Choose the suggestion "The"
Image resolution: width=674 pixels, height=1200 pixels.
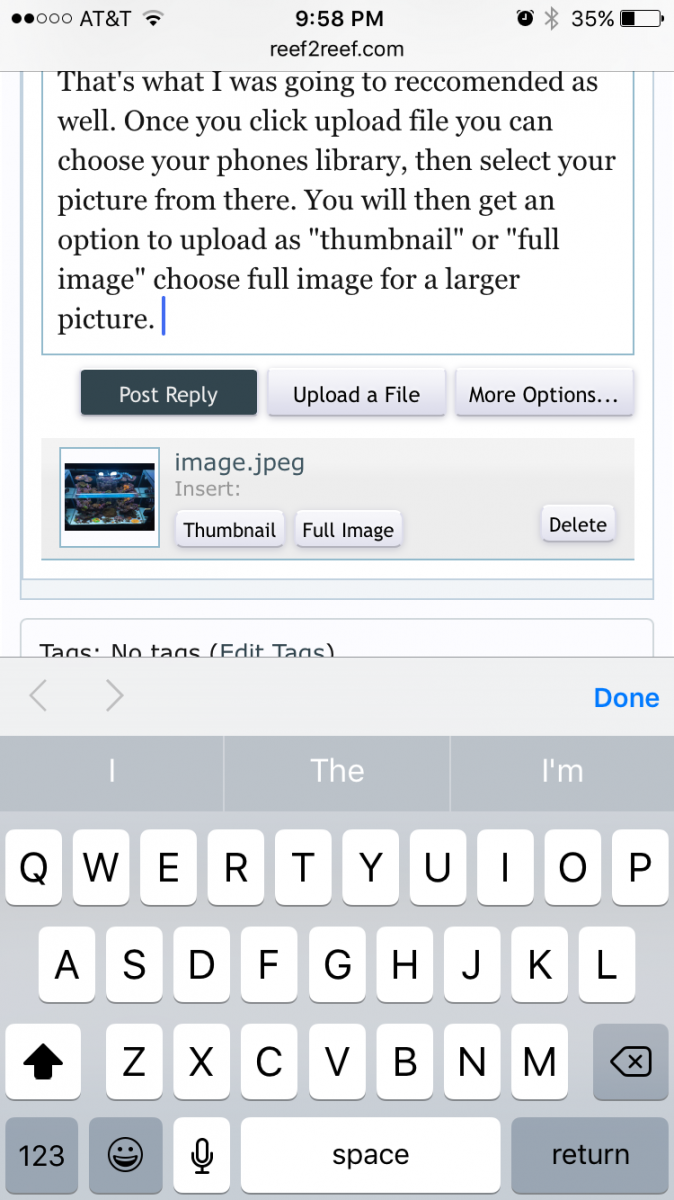click(337, 770)
